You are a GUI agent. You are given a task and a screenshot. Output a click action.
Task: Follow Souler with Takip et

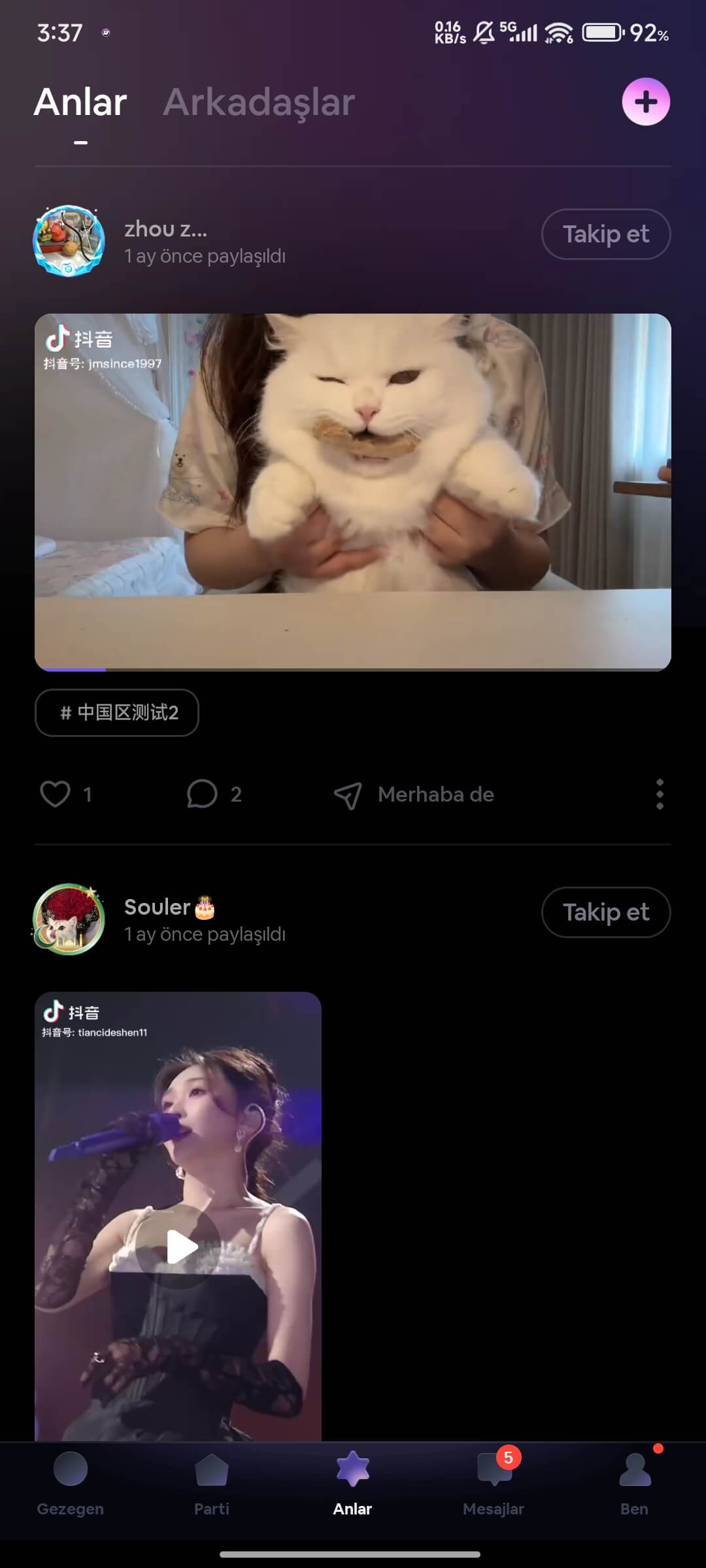click(605, 912)
